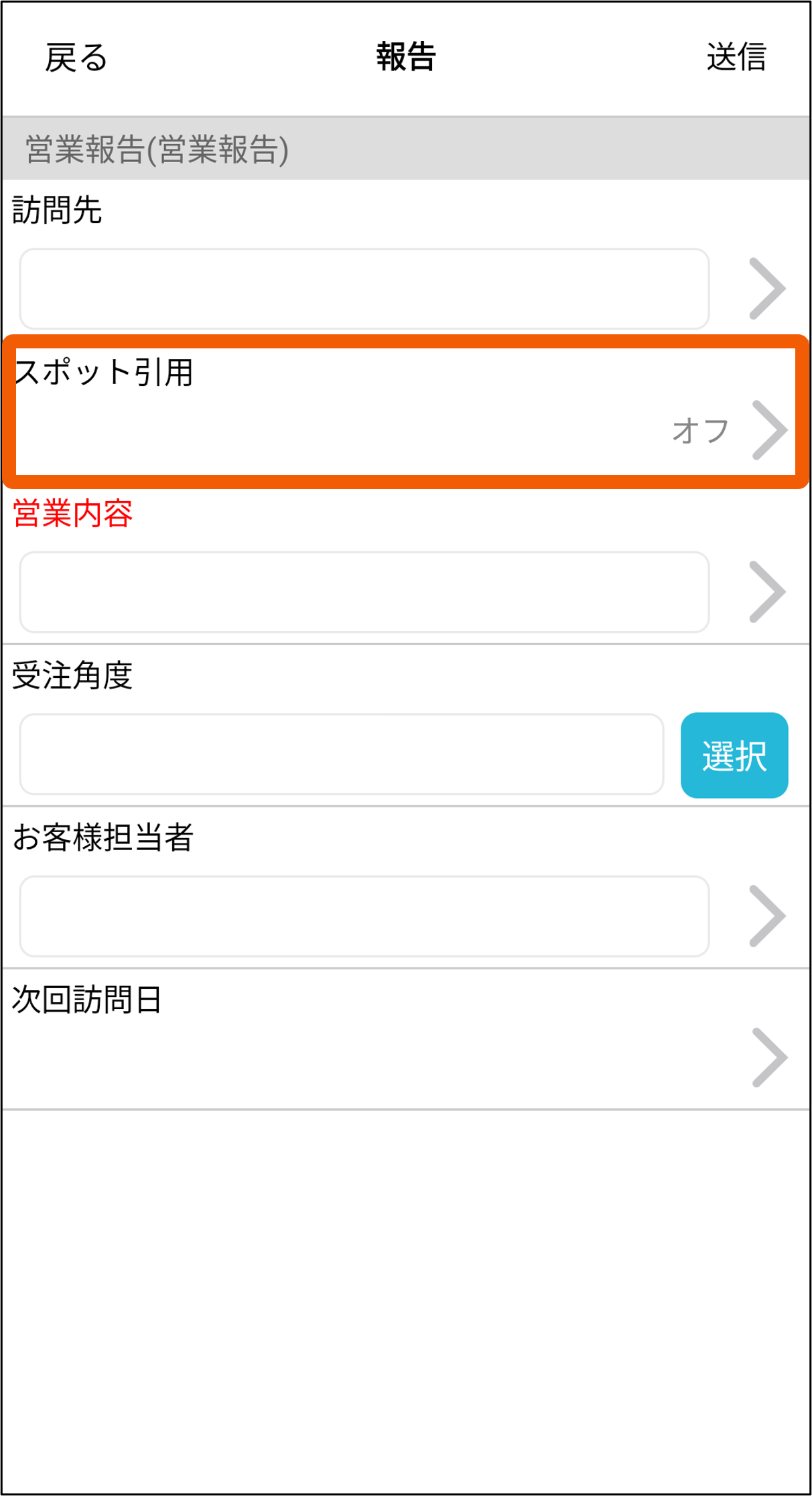
Task: Open the chevron beside 営業内容 field
Action: [767, 592]
